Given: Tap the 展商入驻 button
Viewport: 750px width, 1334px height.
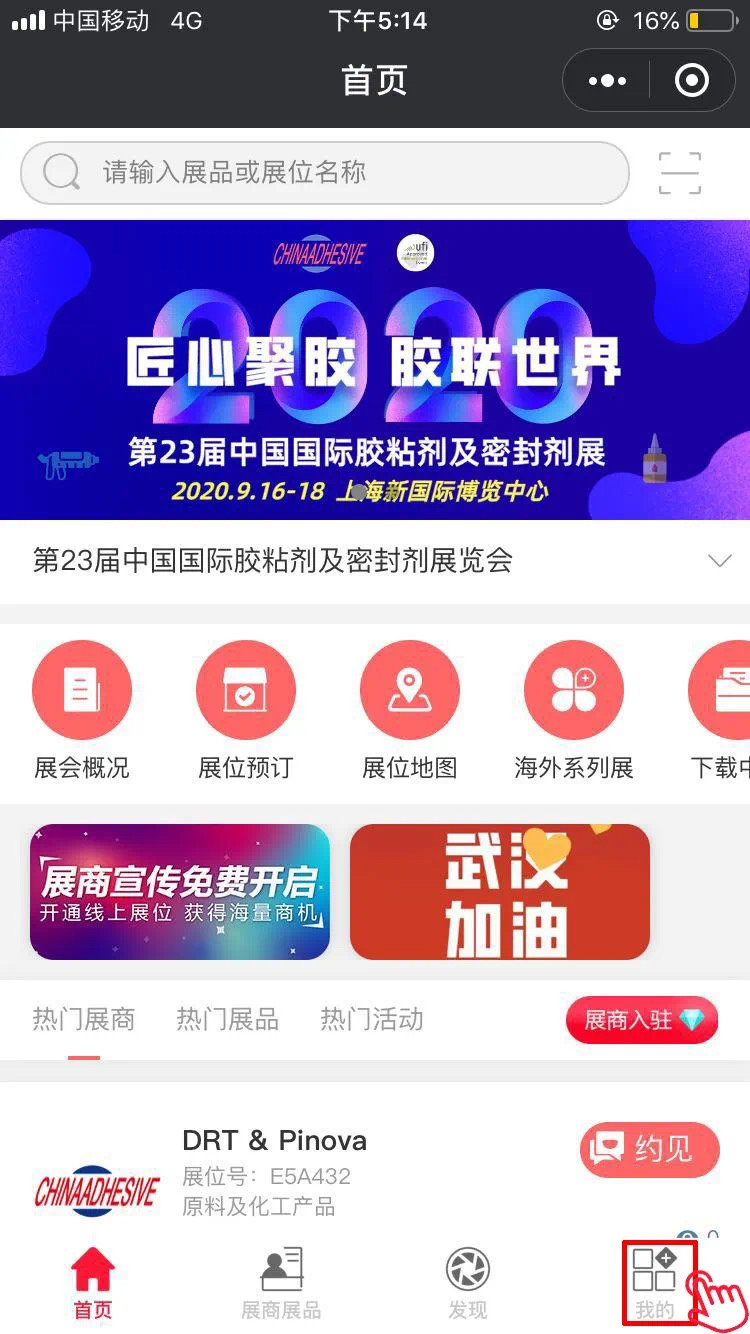Looking at the screenshot, I should click(x=642, y=1020).
